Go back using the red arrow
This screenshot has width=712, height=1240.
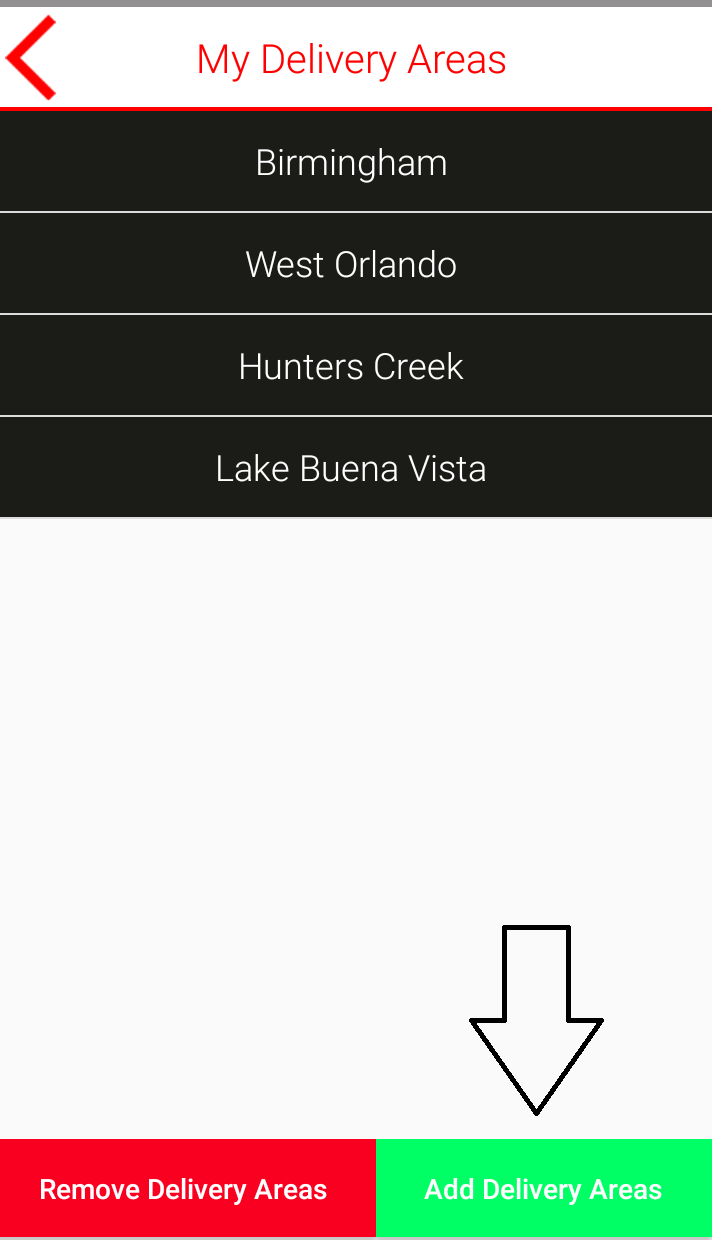pyautogui.click(x=32, y=58)
